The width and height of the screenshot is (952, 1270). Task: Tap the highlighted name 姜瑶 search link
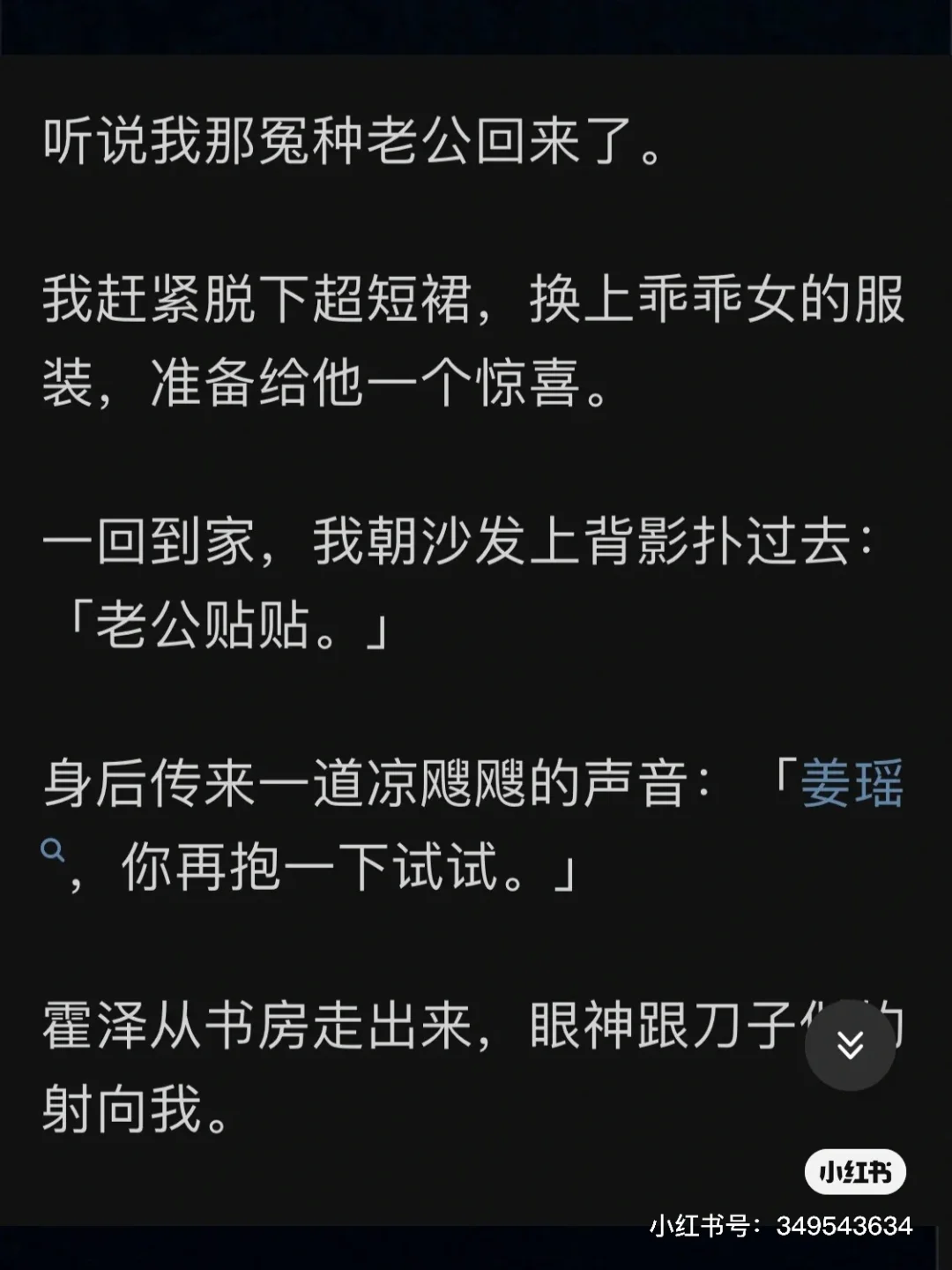pyautogui.click(x=852, y=784)
